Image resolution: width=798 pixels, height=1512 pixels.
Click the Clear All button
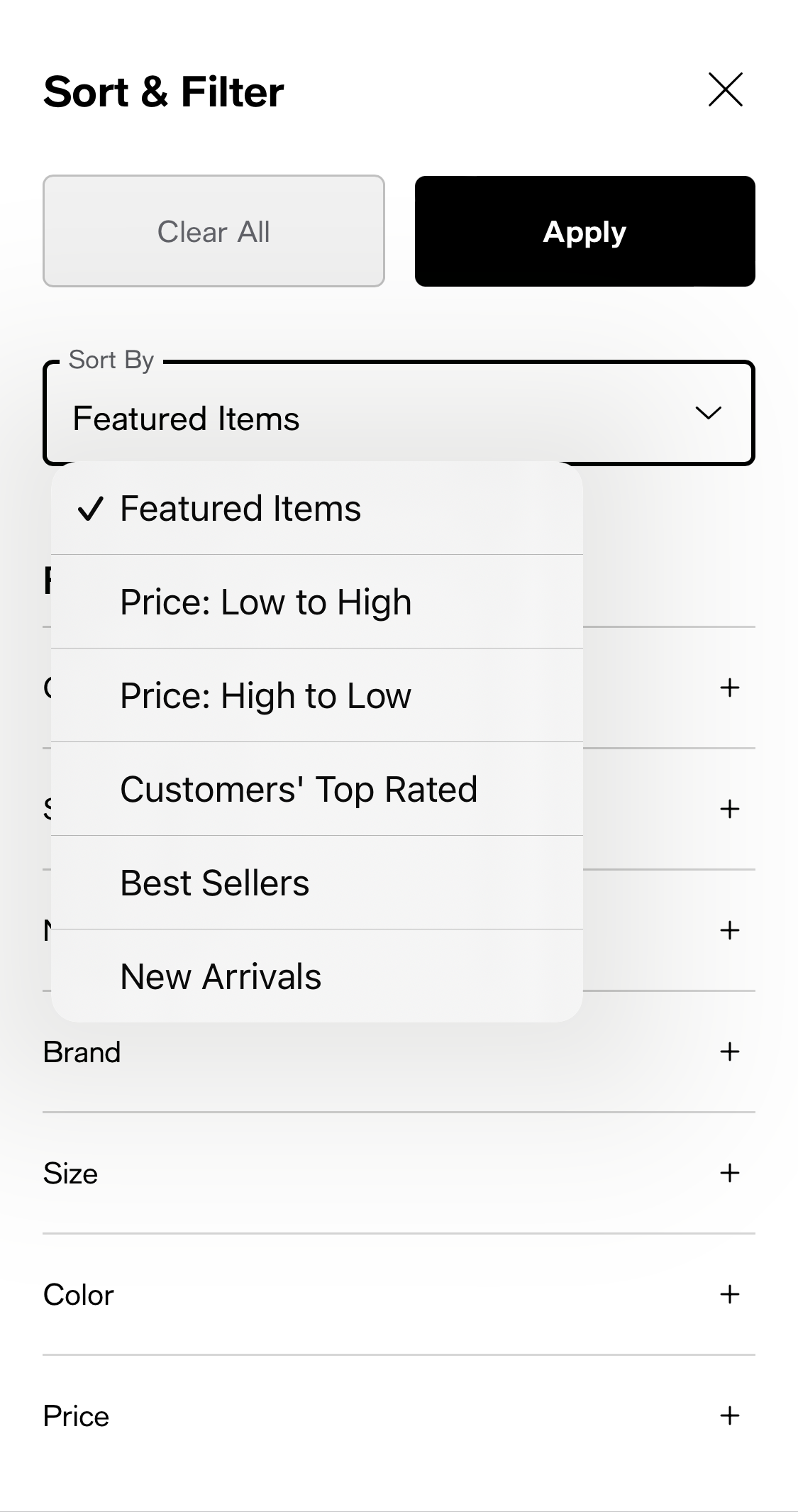[x=213, y=231]
